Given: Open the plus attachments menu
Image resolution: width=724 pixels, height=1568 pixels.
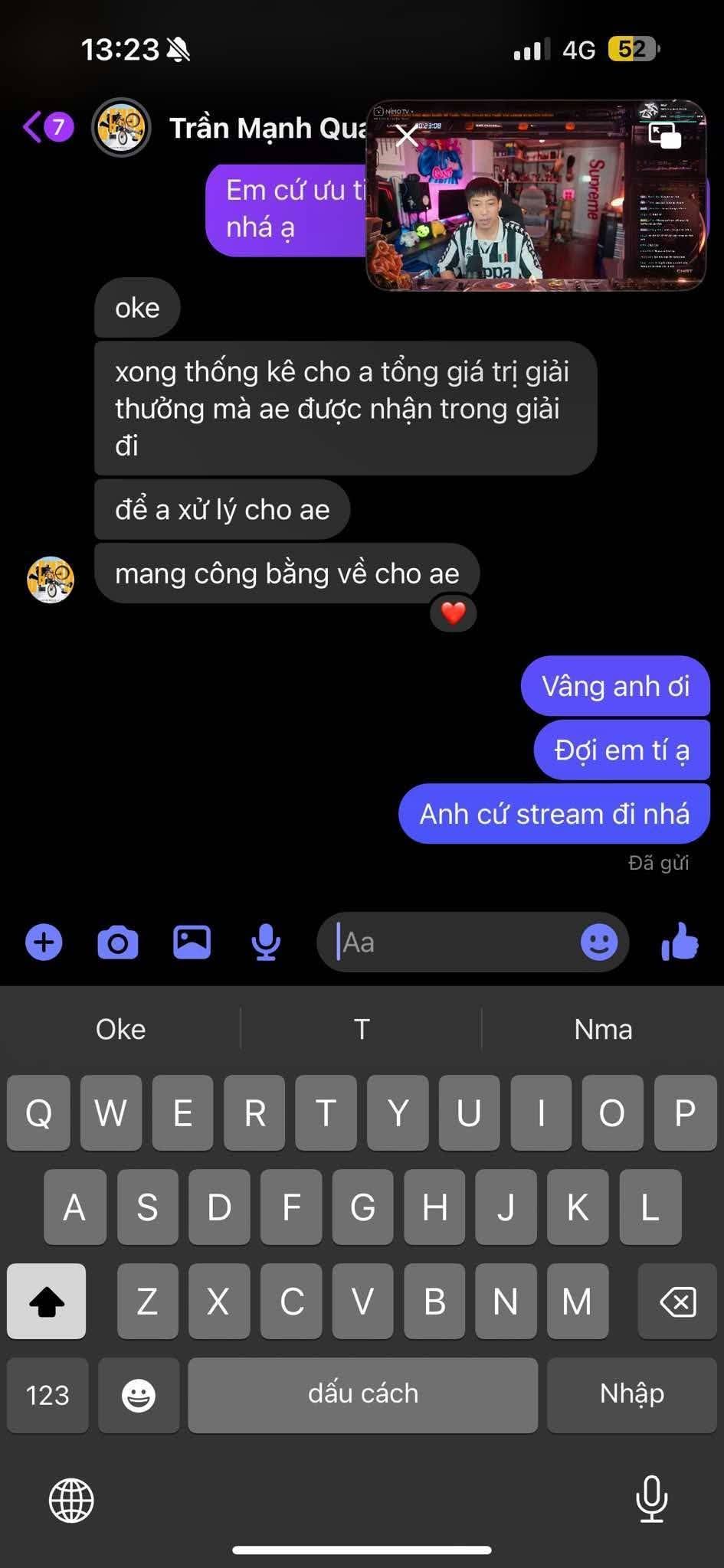Looking at the screenshot, I should tap(44, 942).
